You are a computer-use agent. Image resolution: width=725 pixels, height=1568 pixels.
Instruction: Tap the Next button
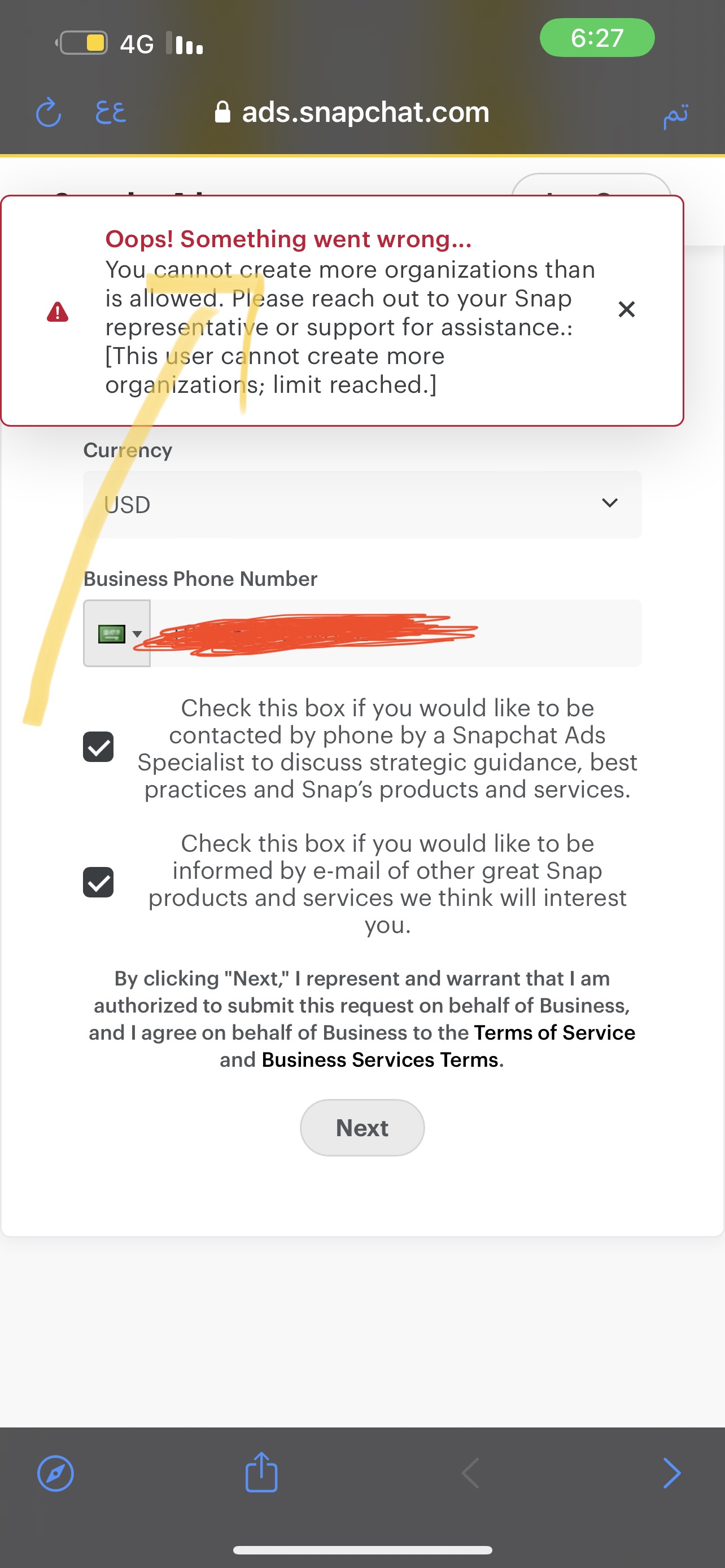(362, 1127)
